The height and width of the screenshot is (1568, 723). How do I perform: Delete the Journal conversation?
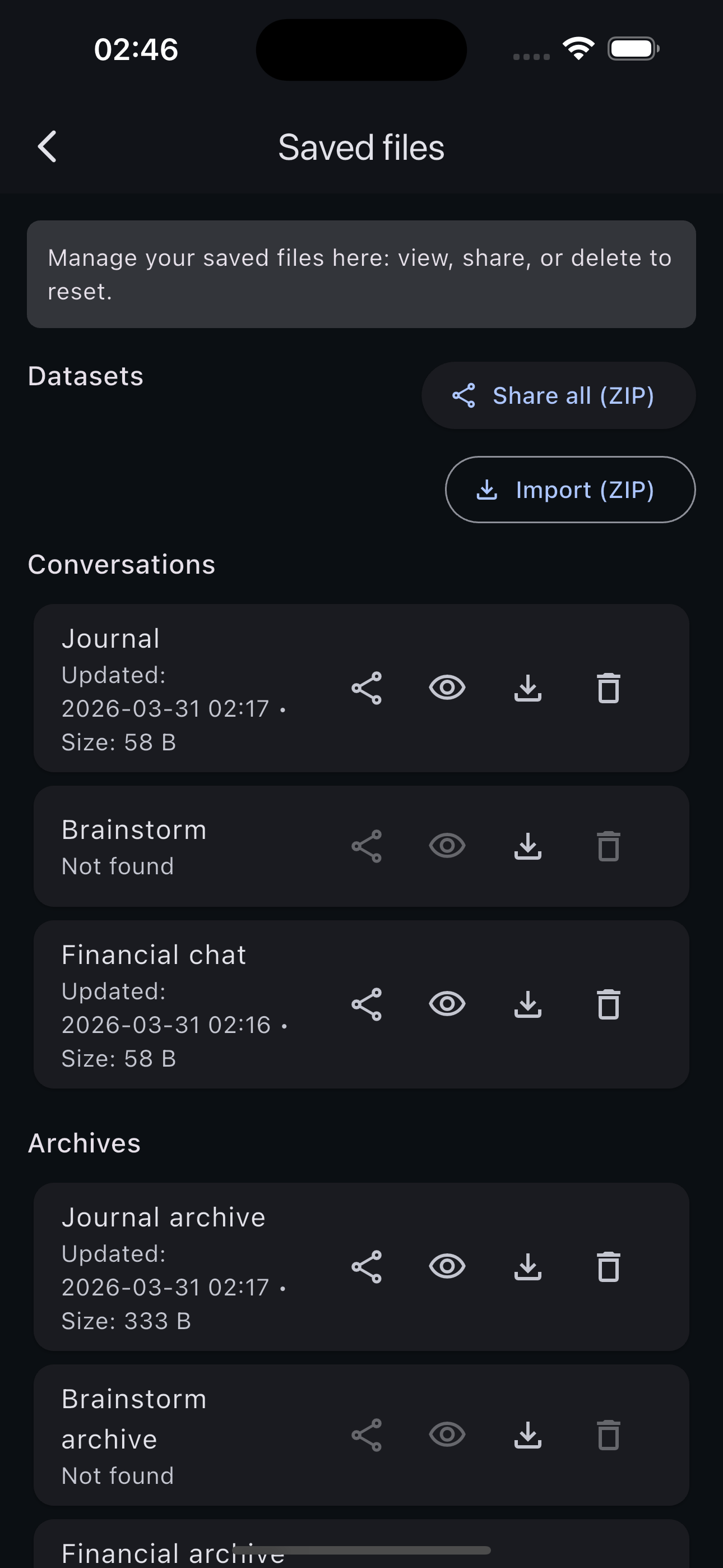(x=608, y=689)
